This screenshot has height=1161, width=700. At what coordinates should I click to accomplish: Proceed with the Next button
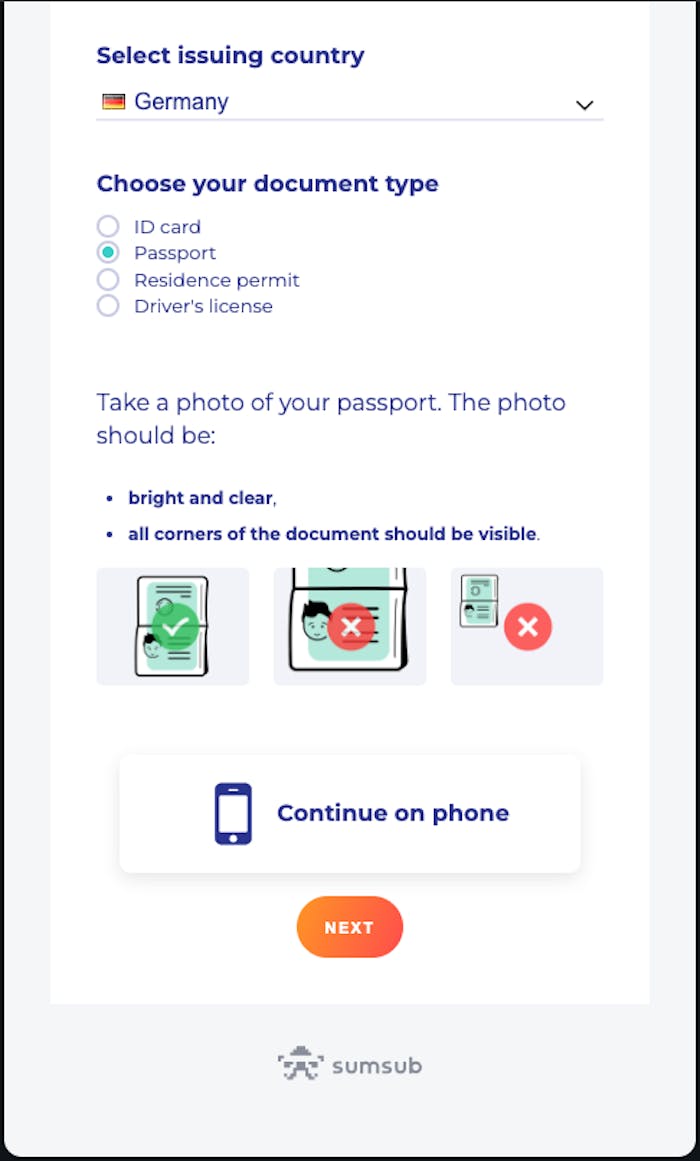click(349, 927)
